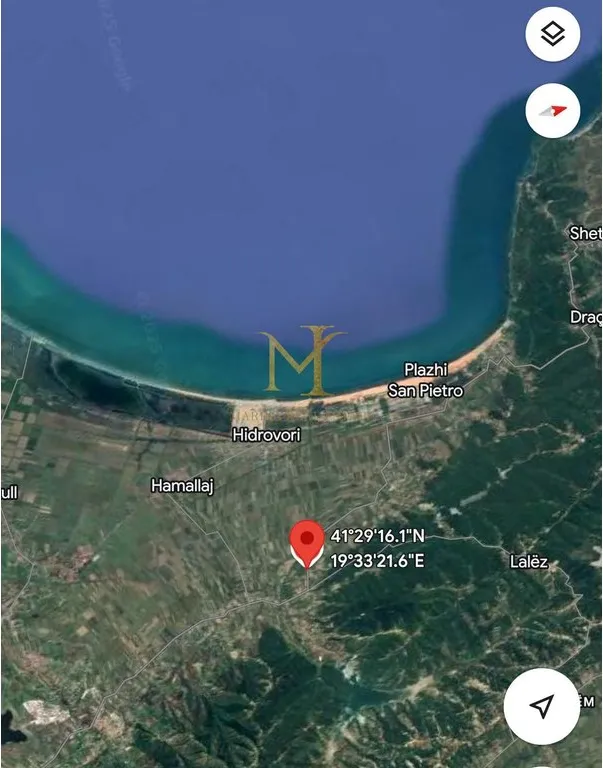Tap the compass to reset map orientation
Image resolution: width=603 pixels, height=768 pixels.
(553, 110)
